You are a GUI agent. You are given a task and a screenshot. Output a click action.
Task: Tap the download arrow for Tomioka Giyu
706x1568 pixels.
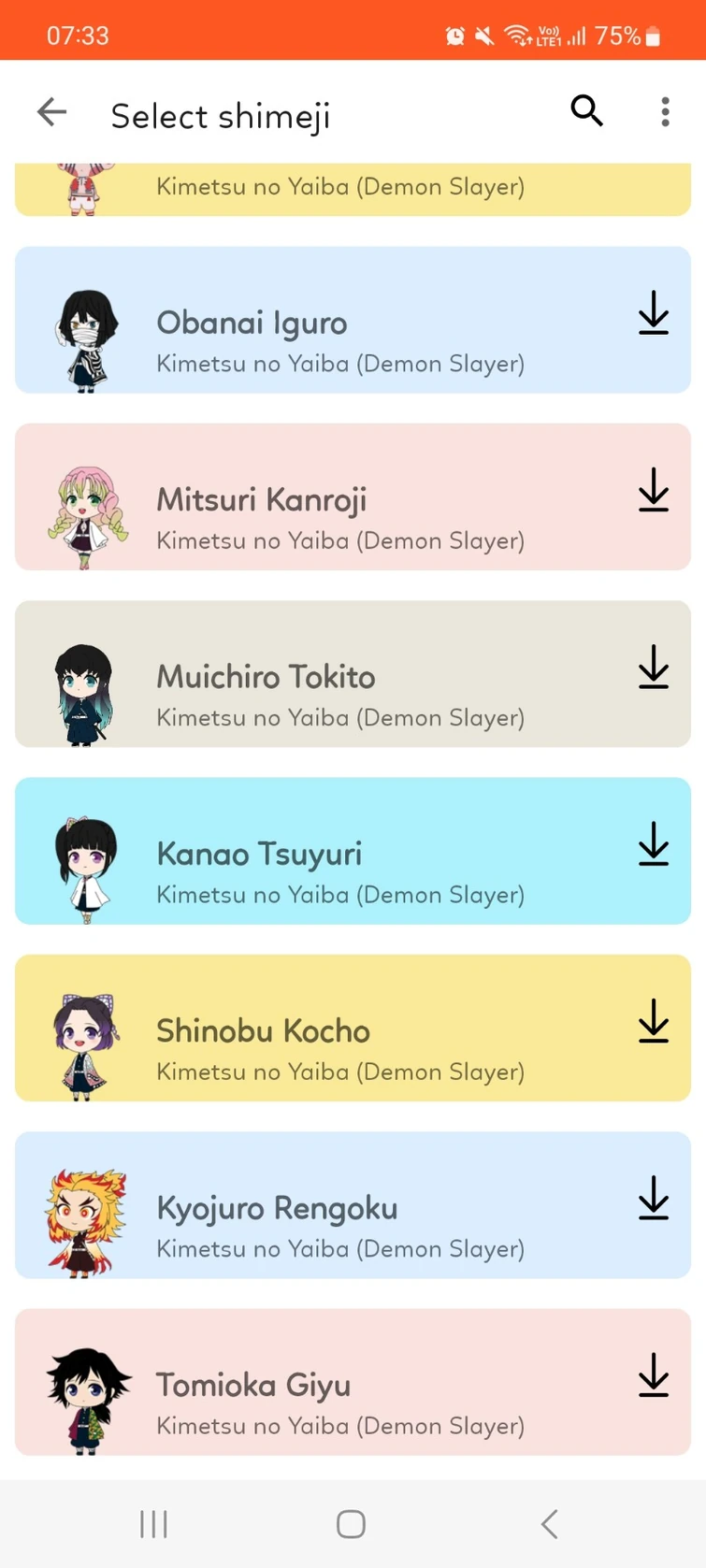coord(653,1378)
